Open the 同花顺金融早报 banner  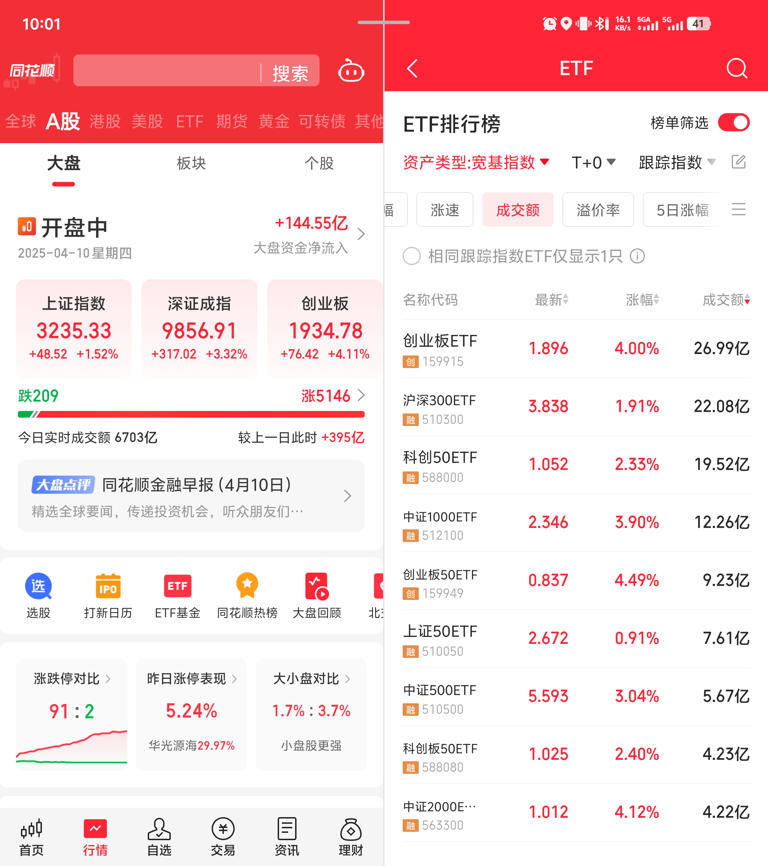(x=191, y=496)
